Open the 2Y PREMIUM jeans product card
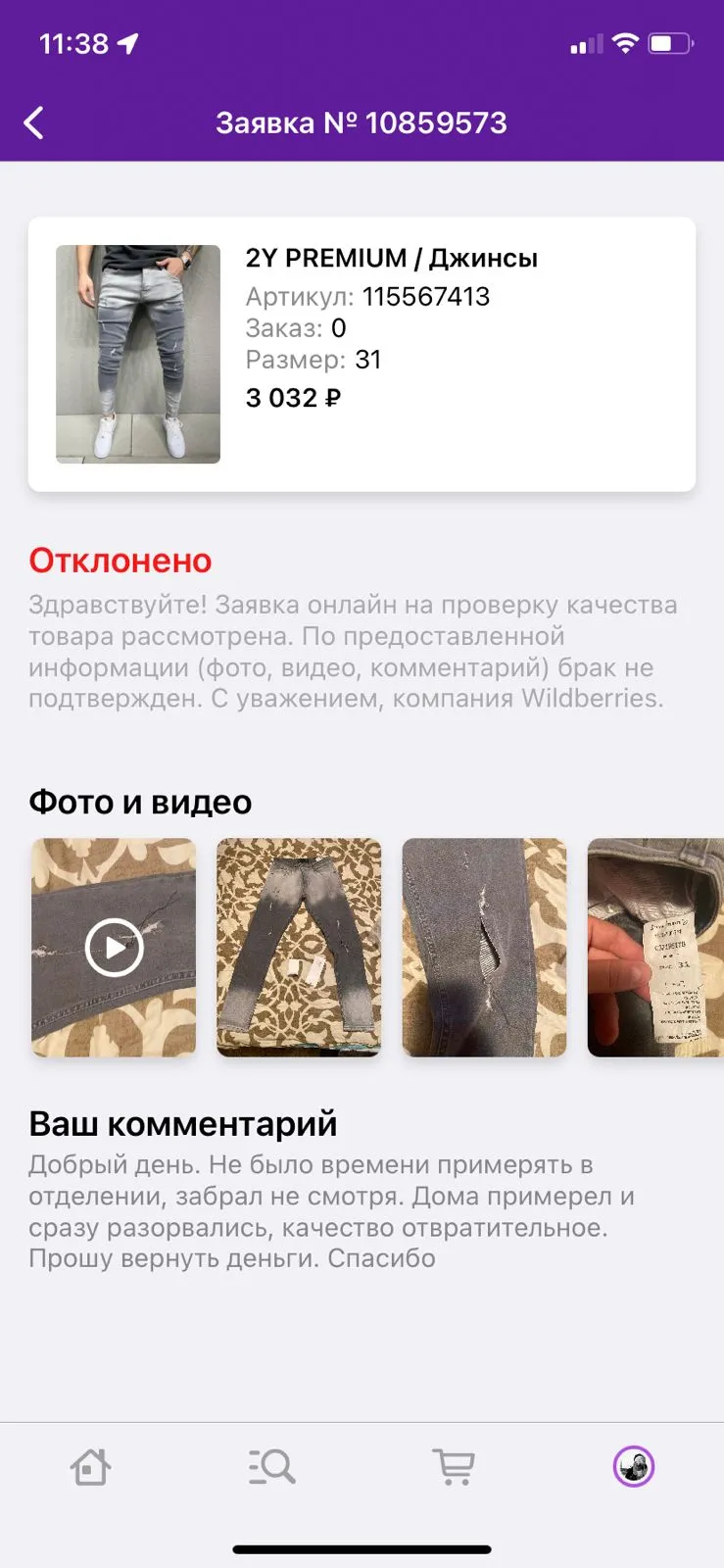This screenshot has height=1568, width=724. (x=362, y=354)
